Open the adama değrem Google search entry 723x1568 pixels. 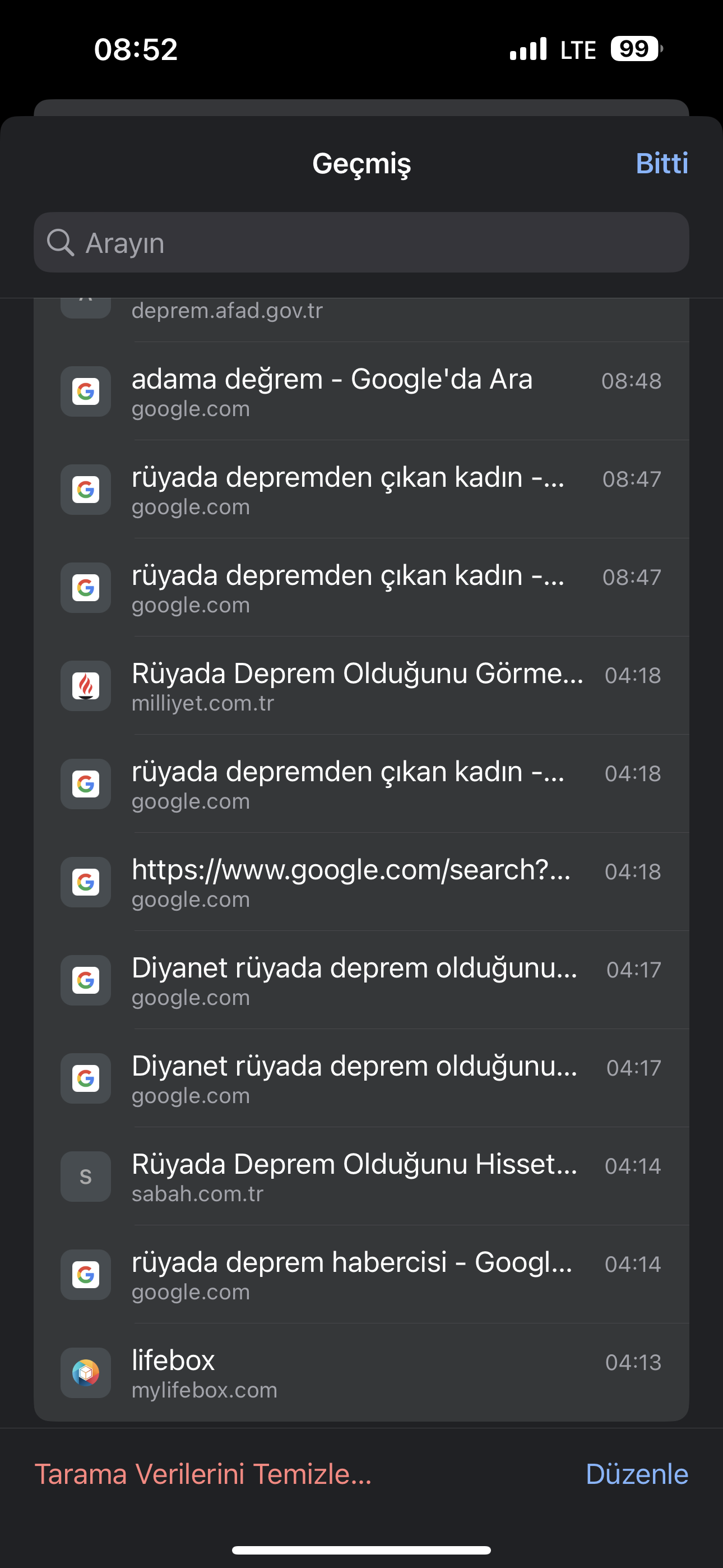(x=361, y=391)
